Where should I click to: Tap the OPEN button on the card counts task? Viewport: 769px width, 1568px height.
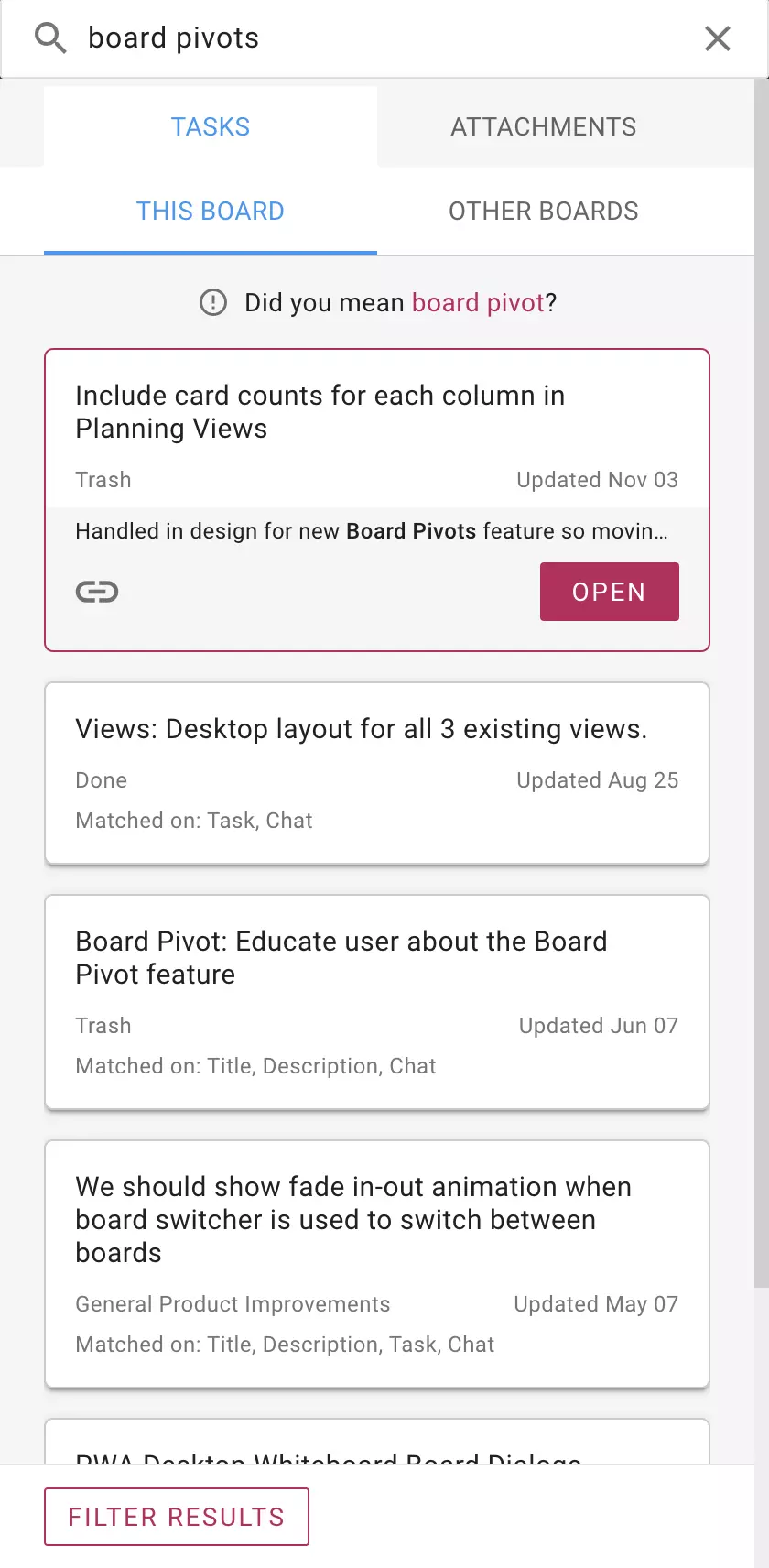pos(610,592)
